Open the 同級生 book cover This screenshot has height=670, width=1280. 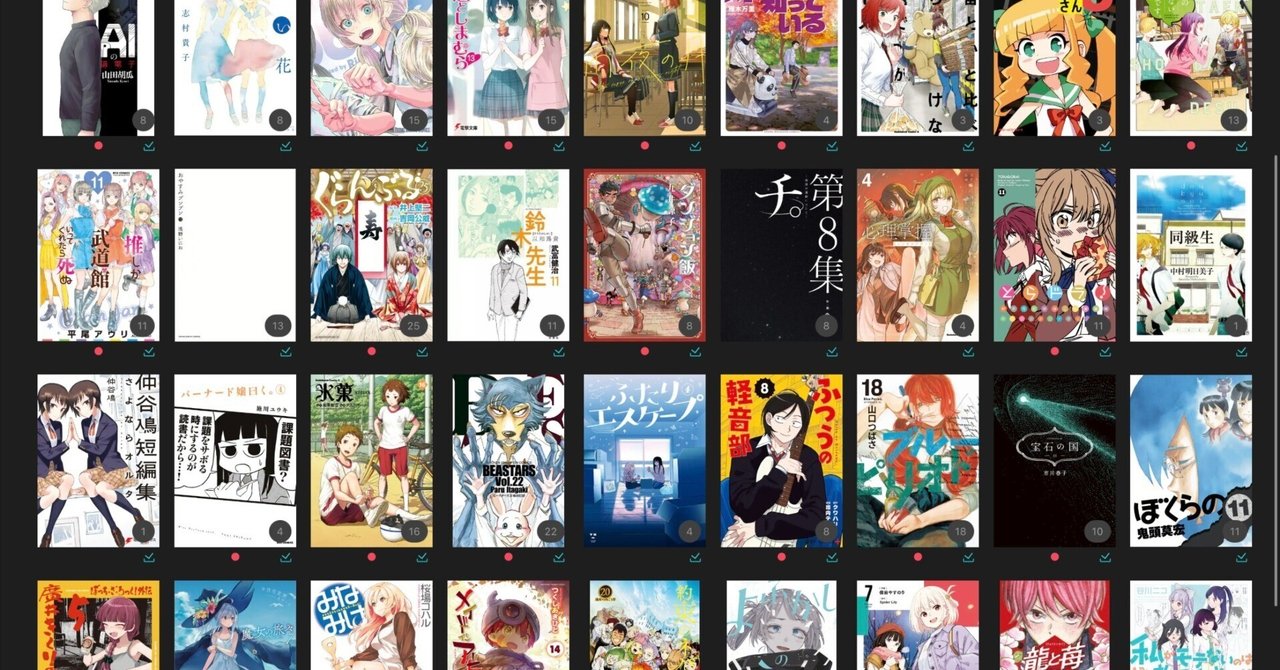(x=1190, y=255)
